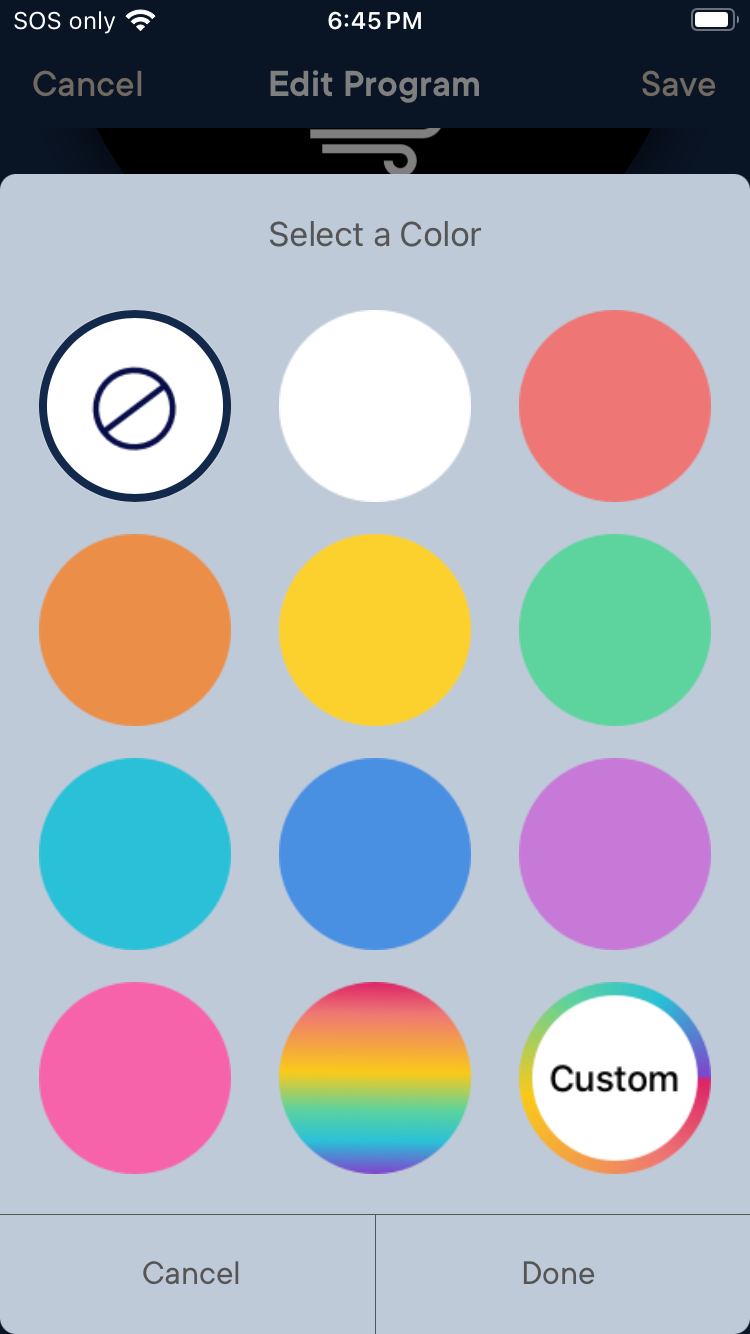750x1334 pixels.
Task: Pick the green color swatch
Action: click(615, 630)
